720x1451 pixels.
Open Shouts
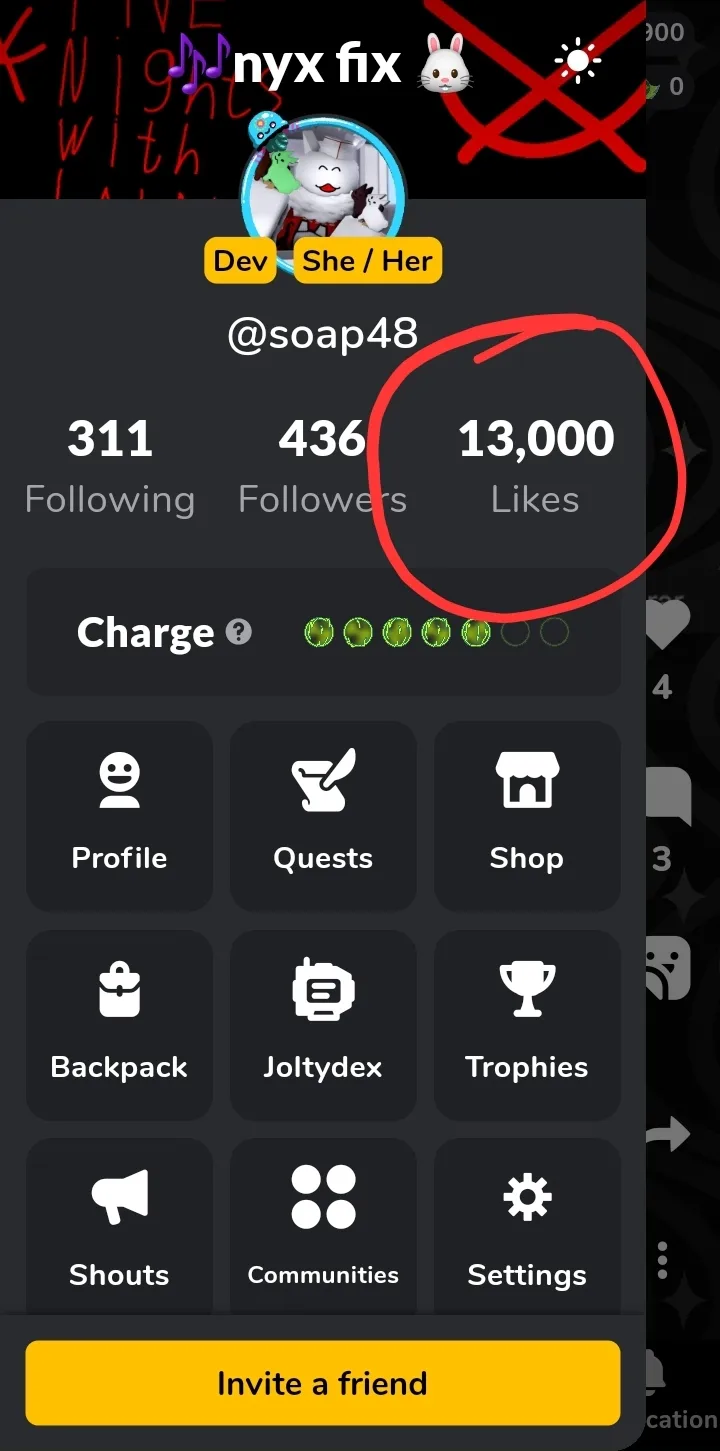[119, 1227]
